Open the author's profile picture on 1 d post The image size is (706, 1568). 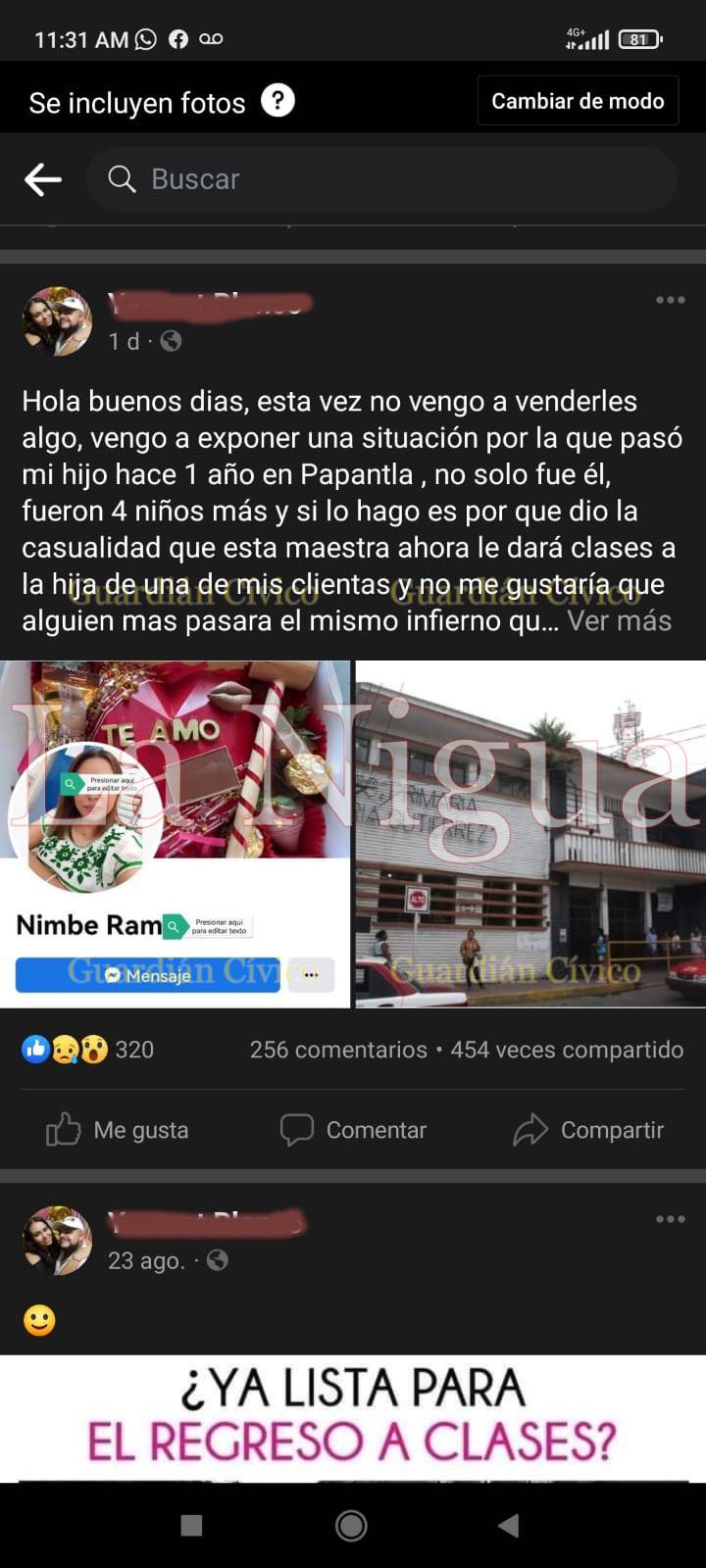(x=58, y=321)
